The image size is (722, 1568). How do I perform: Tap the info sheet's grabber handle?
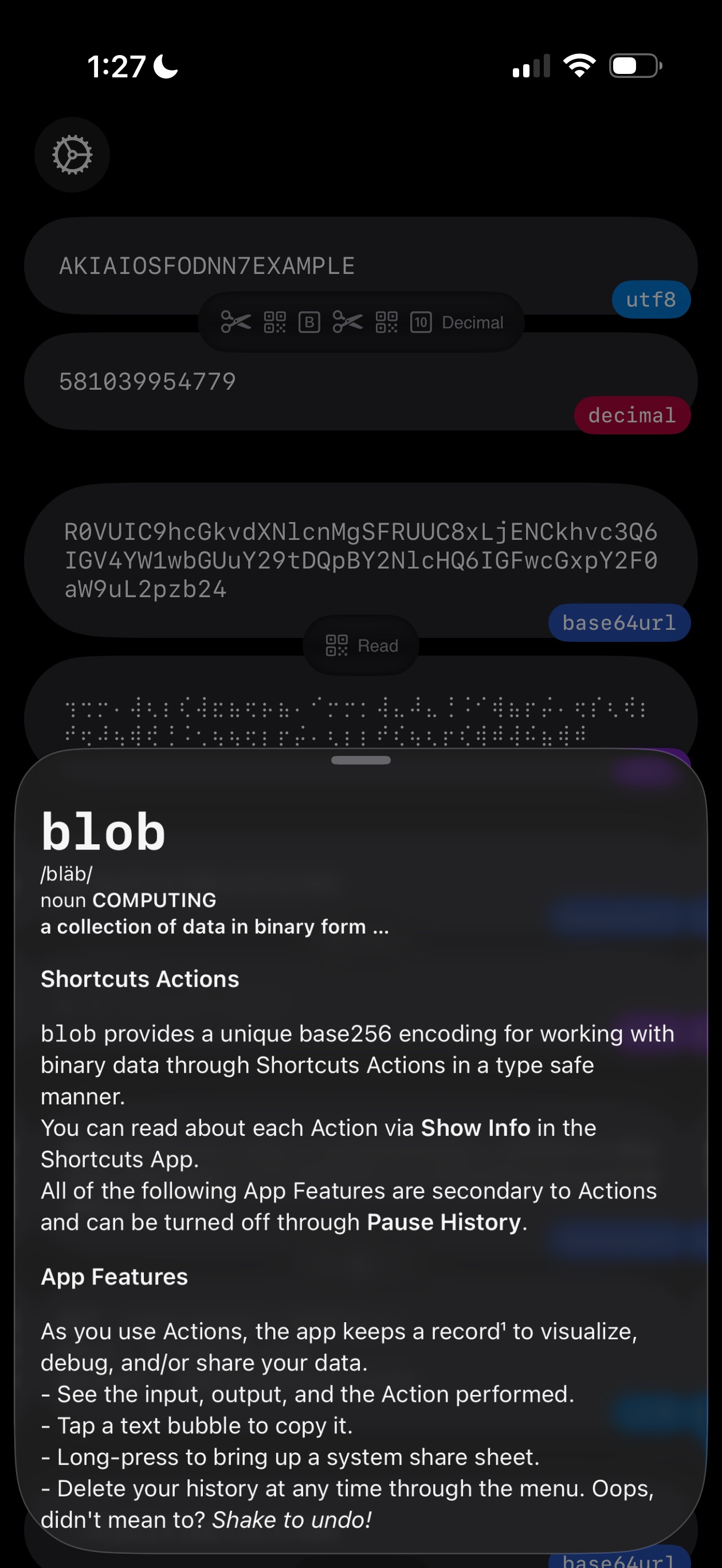[x=360, y=760]
